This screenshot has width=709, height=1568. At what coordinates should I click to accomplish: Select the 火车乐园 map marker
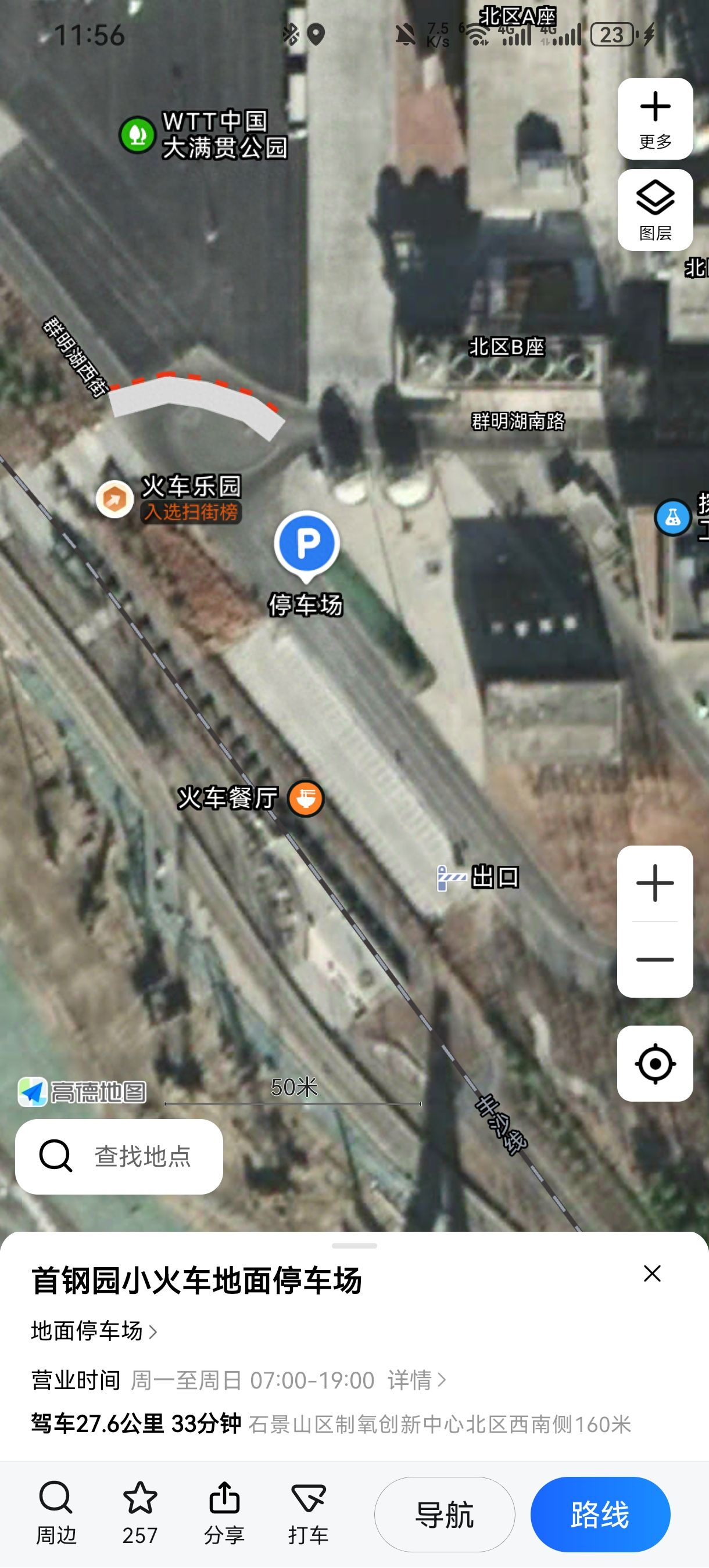point(115,499)
